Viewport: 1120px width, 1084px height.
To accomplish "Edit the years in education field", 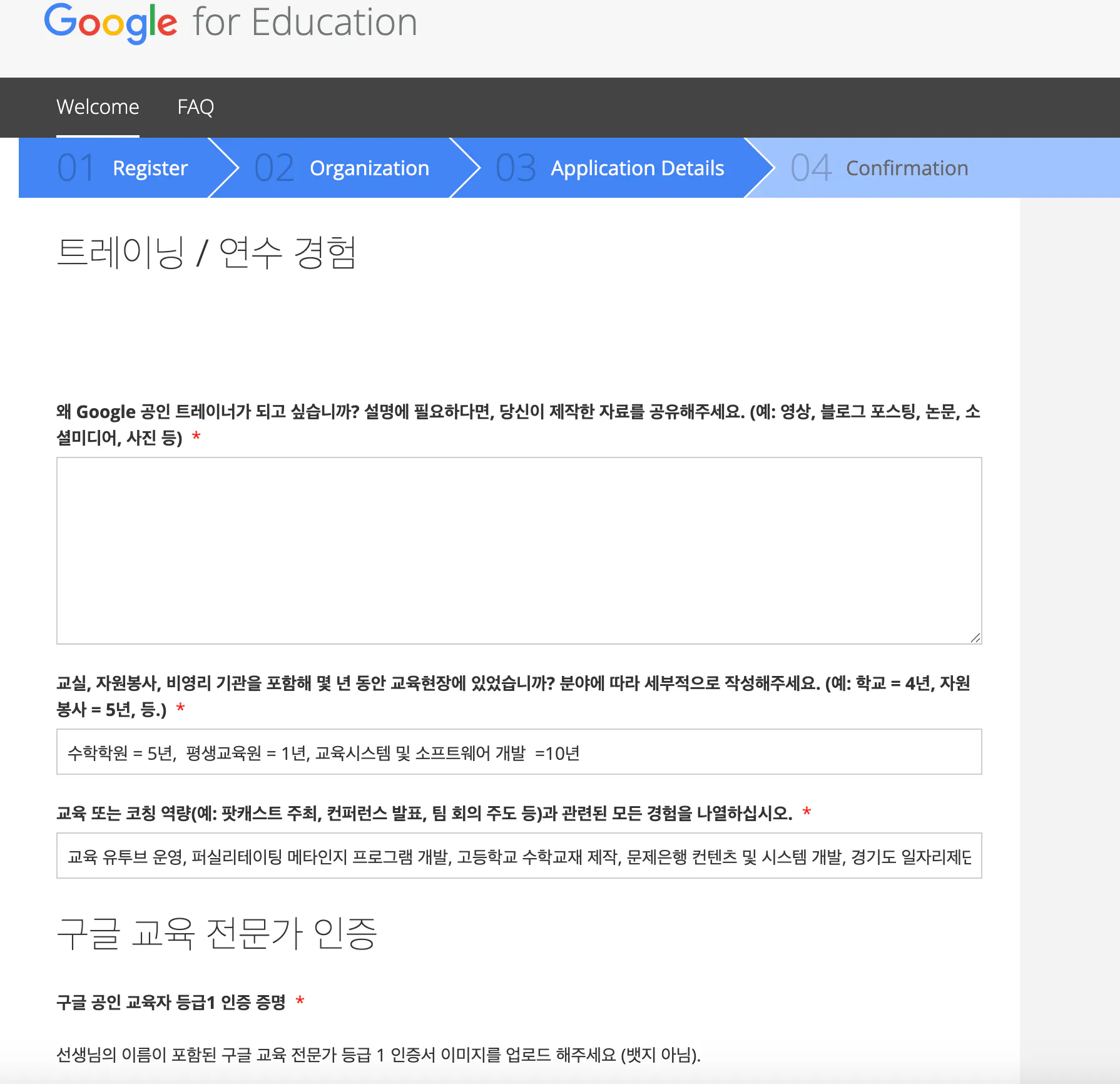I will click(519, 752).
